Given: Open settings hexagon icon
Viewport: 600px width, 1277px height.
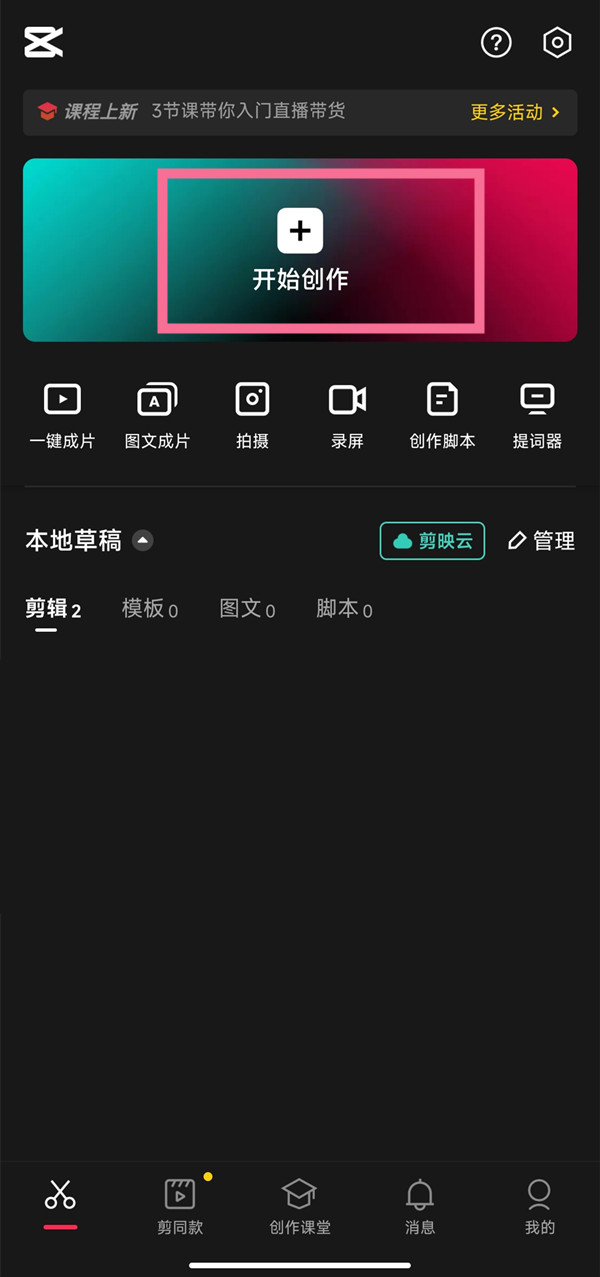Looking at the screenshot, I should coord(557,42).
